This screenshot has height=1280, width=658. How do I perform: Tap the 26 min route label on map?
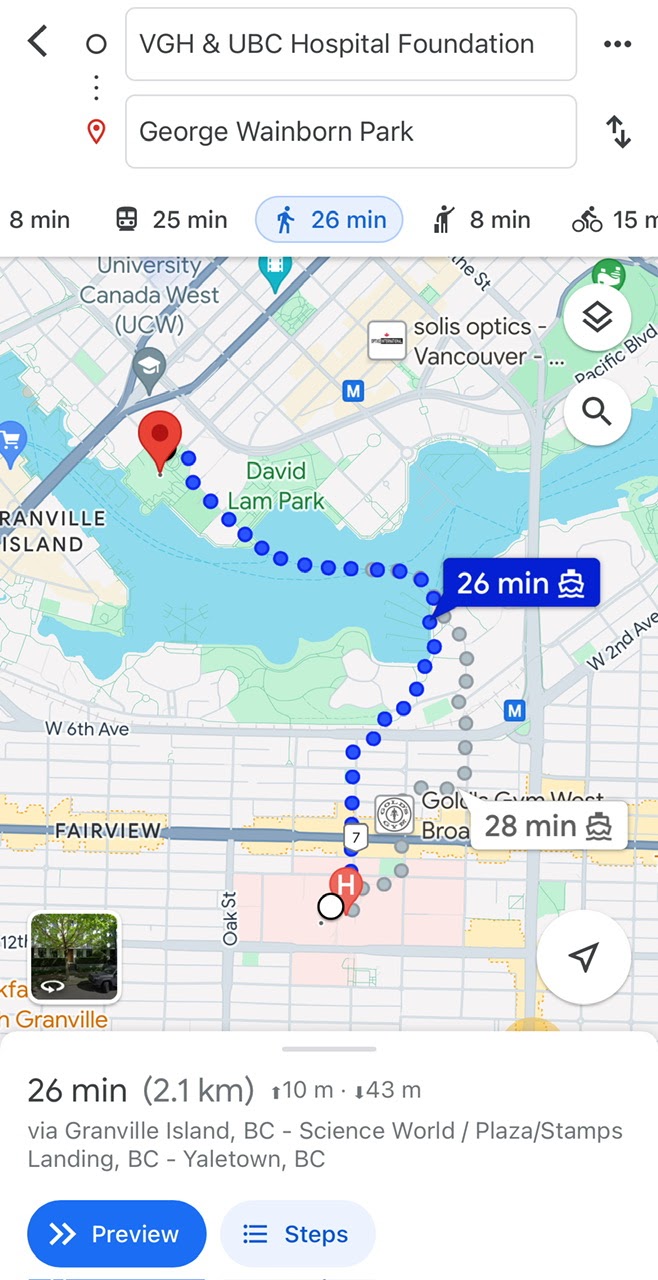[x=521, y=583]
